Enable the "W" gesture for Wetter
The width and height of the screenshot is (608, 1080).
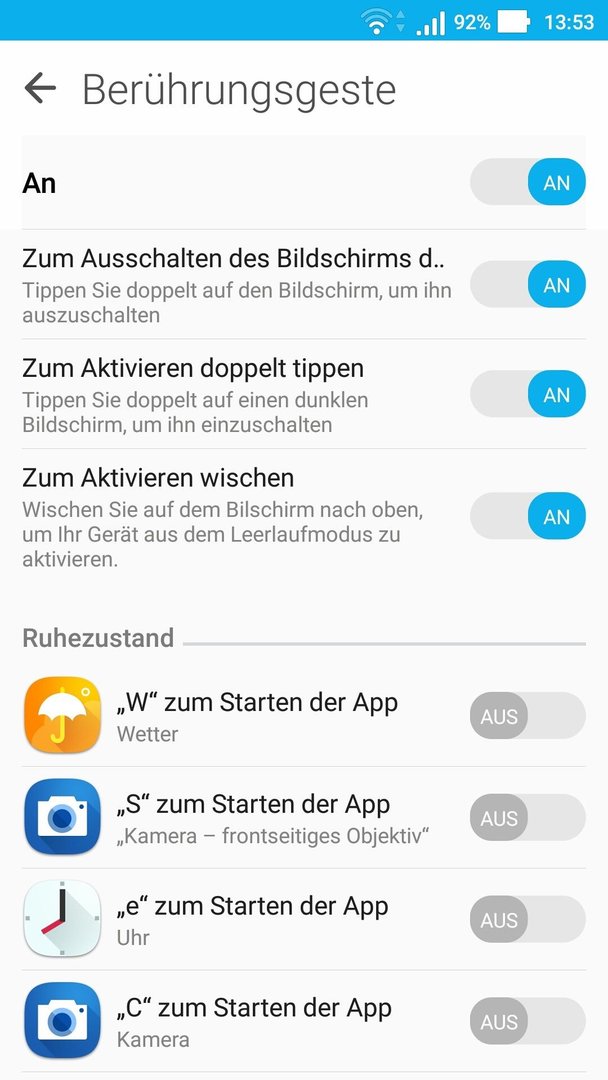click(528, 716)
